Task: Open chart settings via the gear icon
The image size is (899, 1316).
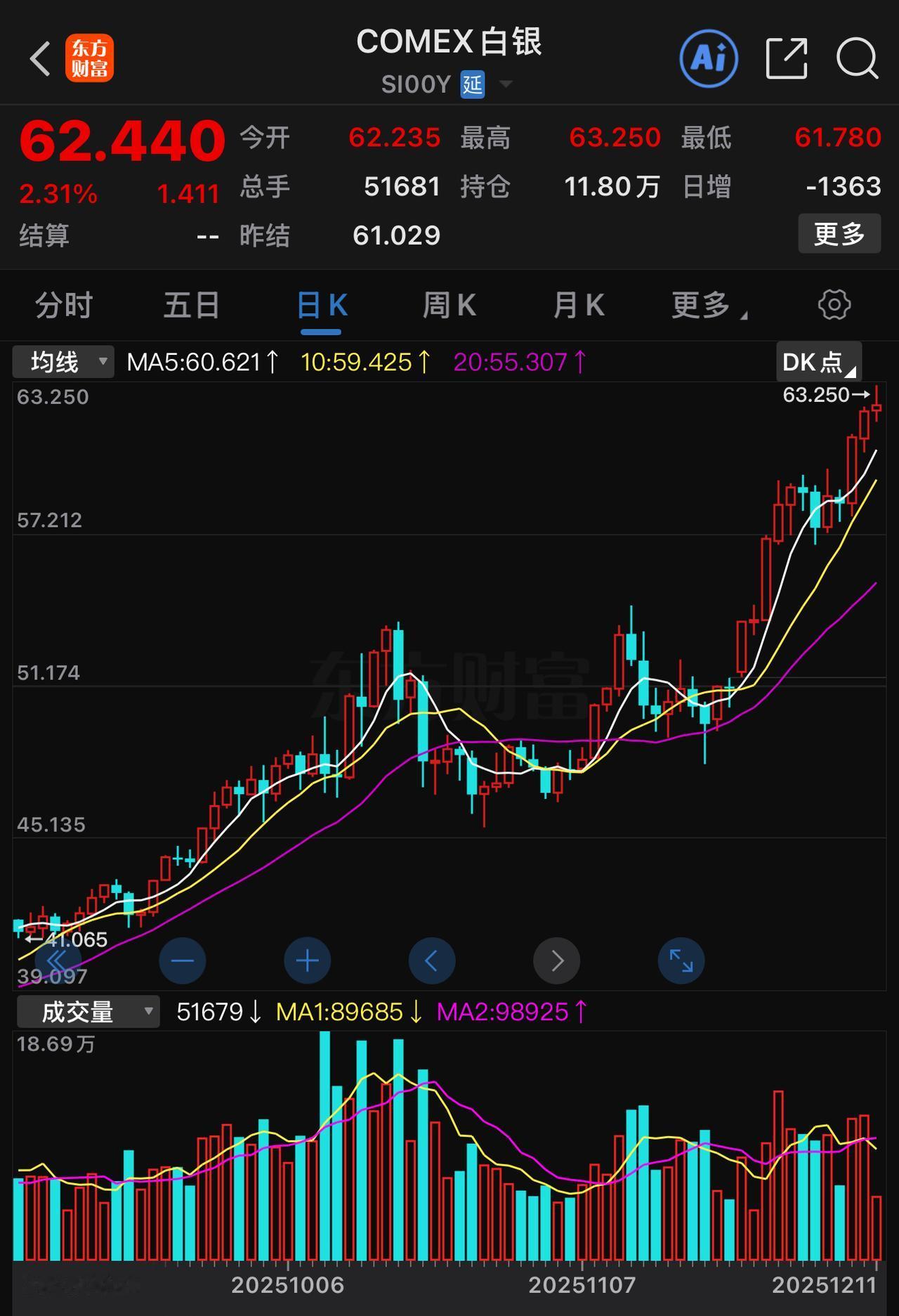Action: coord(834,305)
